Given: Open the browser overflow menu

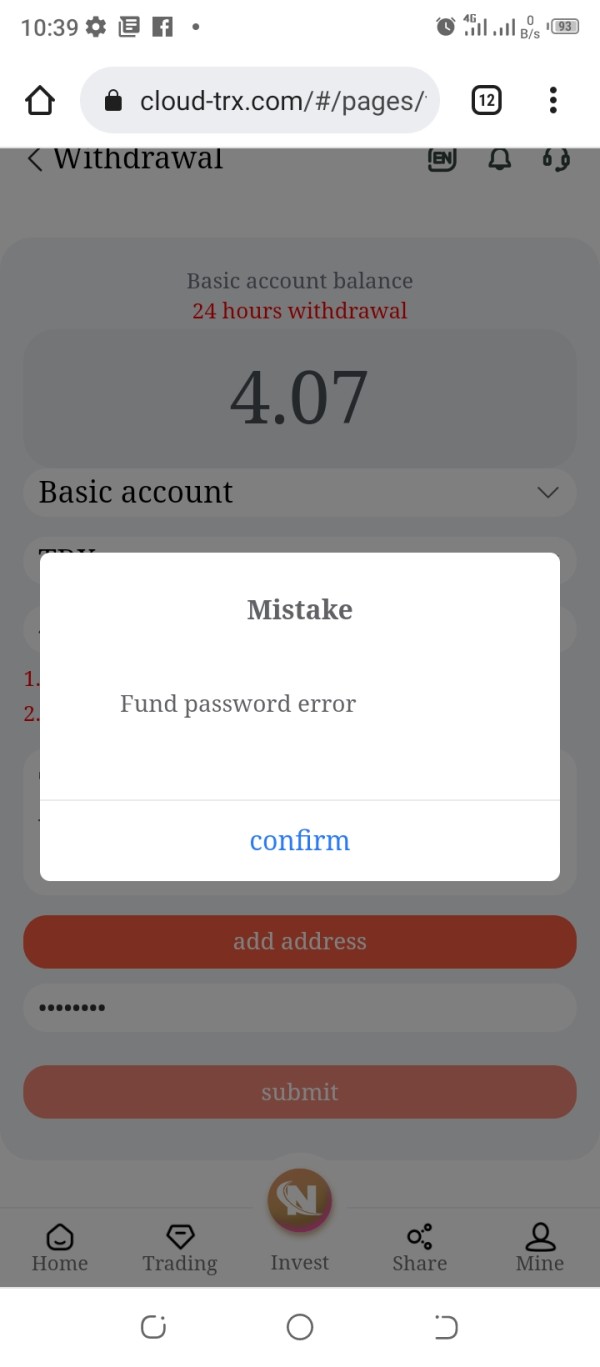Looking at the screenshot, I should [x=553, y=100].
